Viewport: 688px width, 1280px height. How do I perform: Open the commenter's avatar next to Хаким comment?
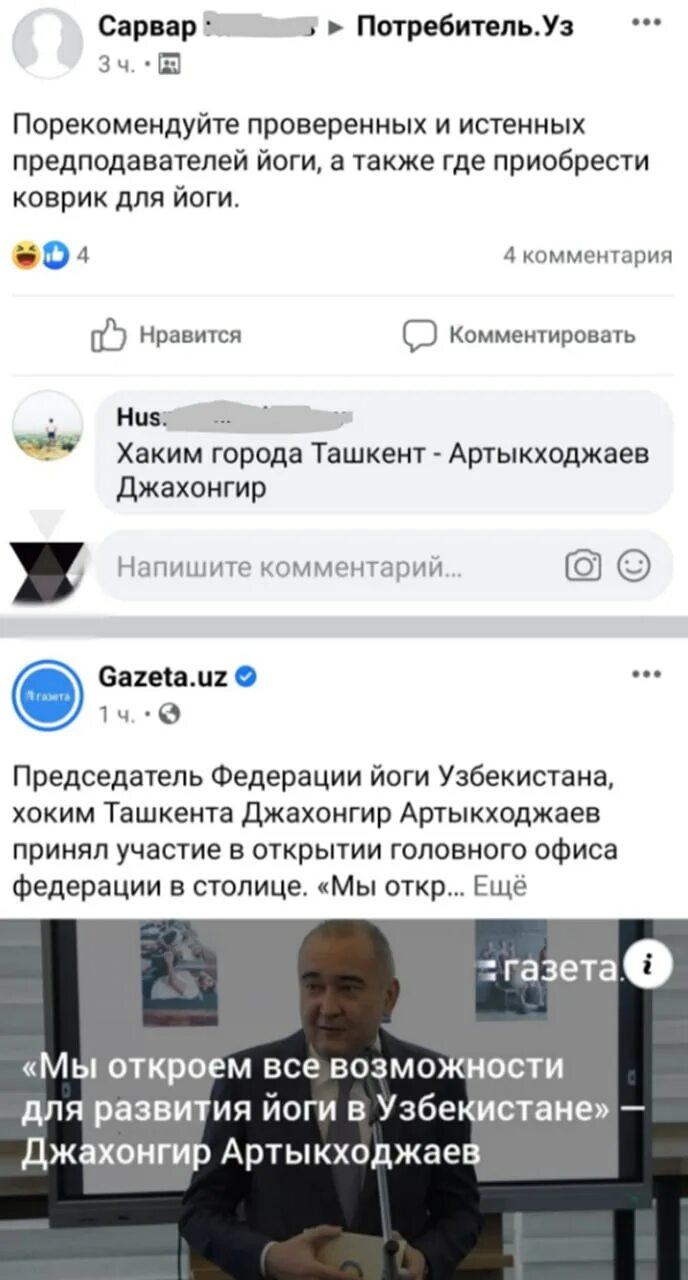pyautogui.click(x=47, y=426)
